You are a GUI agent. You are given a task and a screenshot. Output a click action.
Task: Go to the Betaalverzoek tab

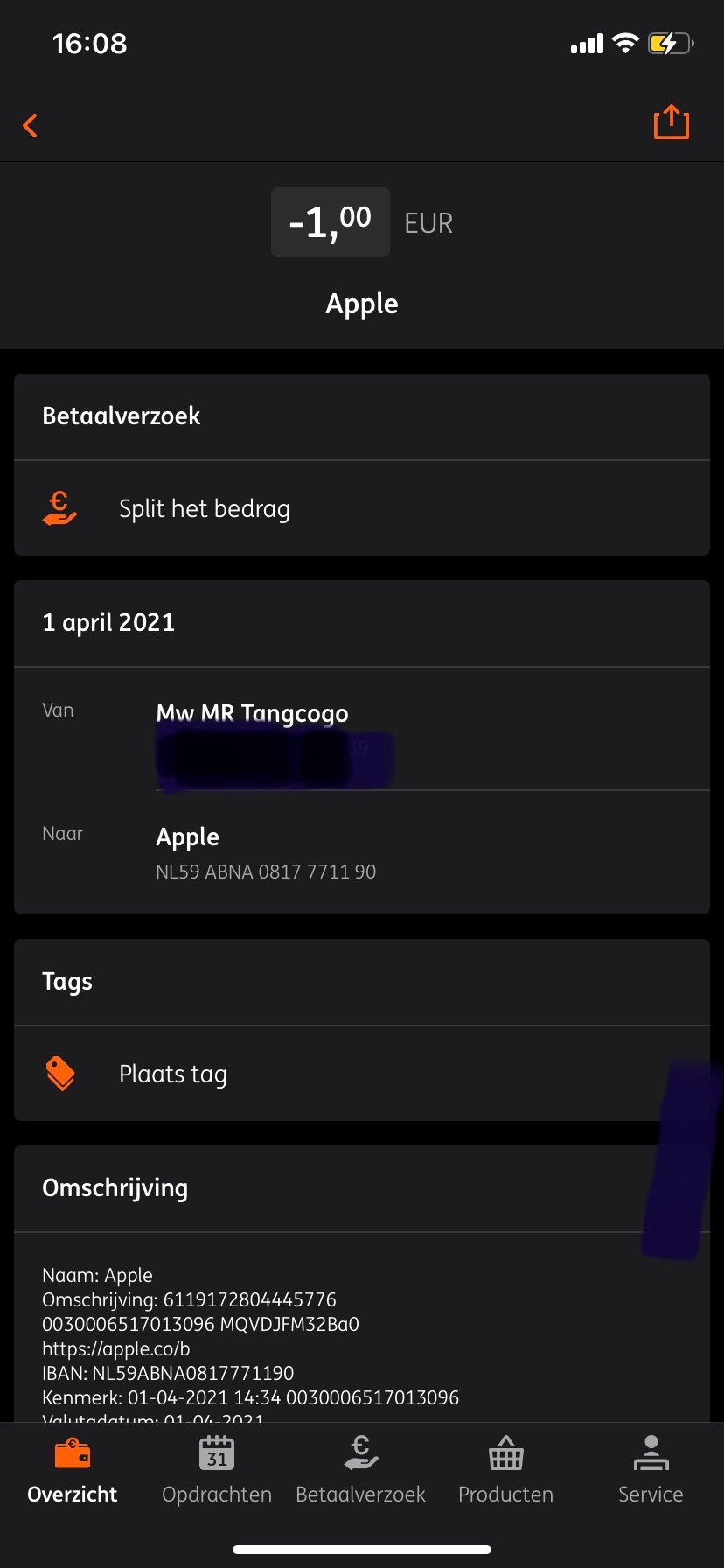[x=361, y=1471]
